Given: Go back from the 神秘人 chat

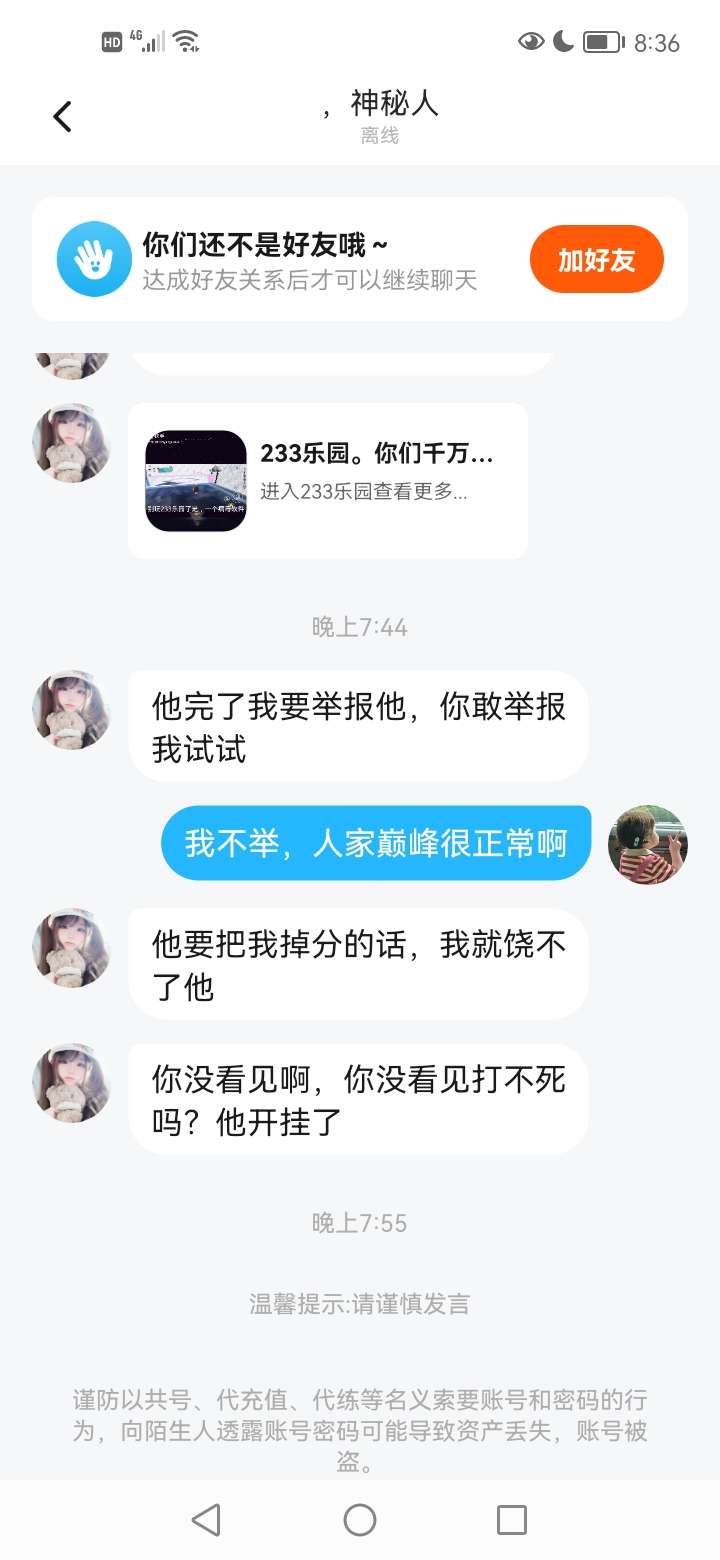Looking at the screenshot, I should [62, 117].
